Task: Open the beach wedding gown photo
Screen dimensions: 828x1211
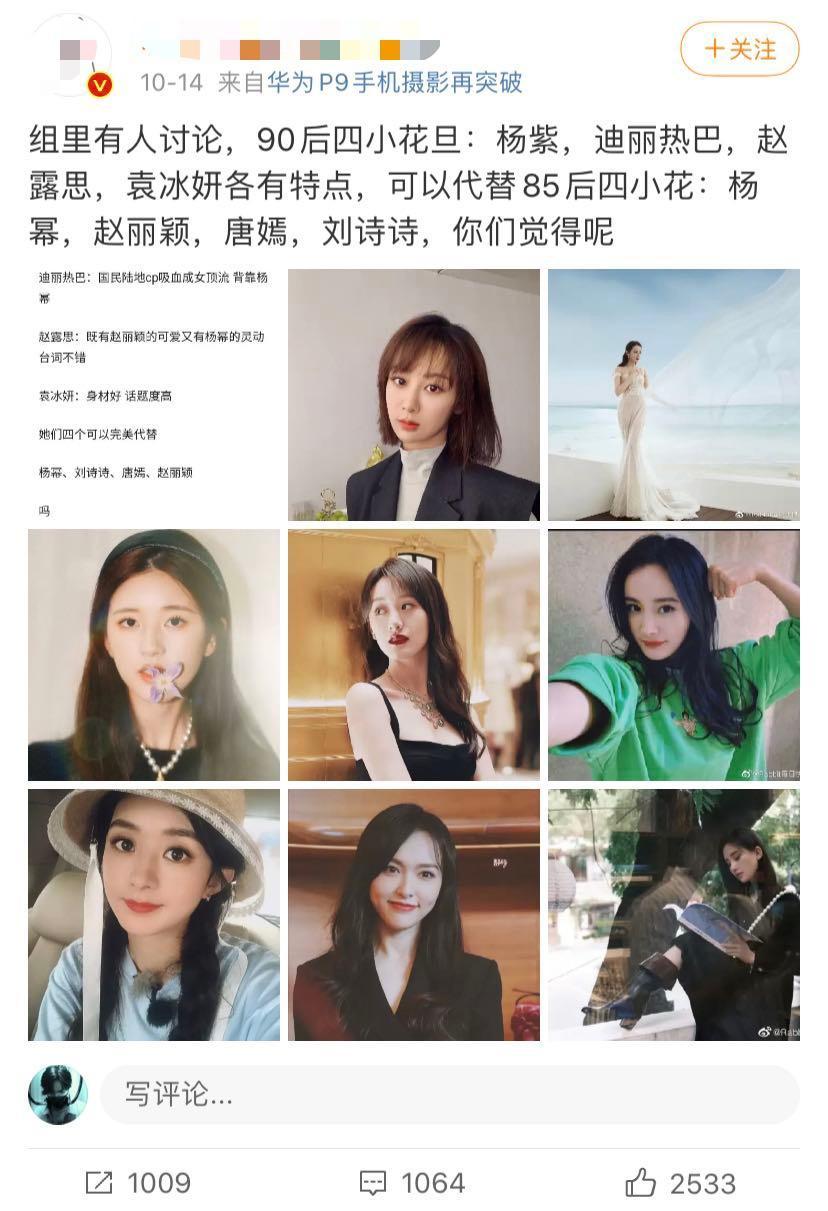Action: pos(673,394)
